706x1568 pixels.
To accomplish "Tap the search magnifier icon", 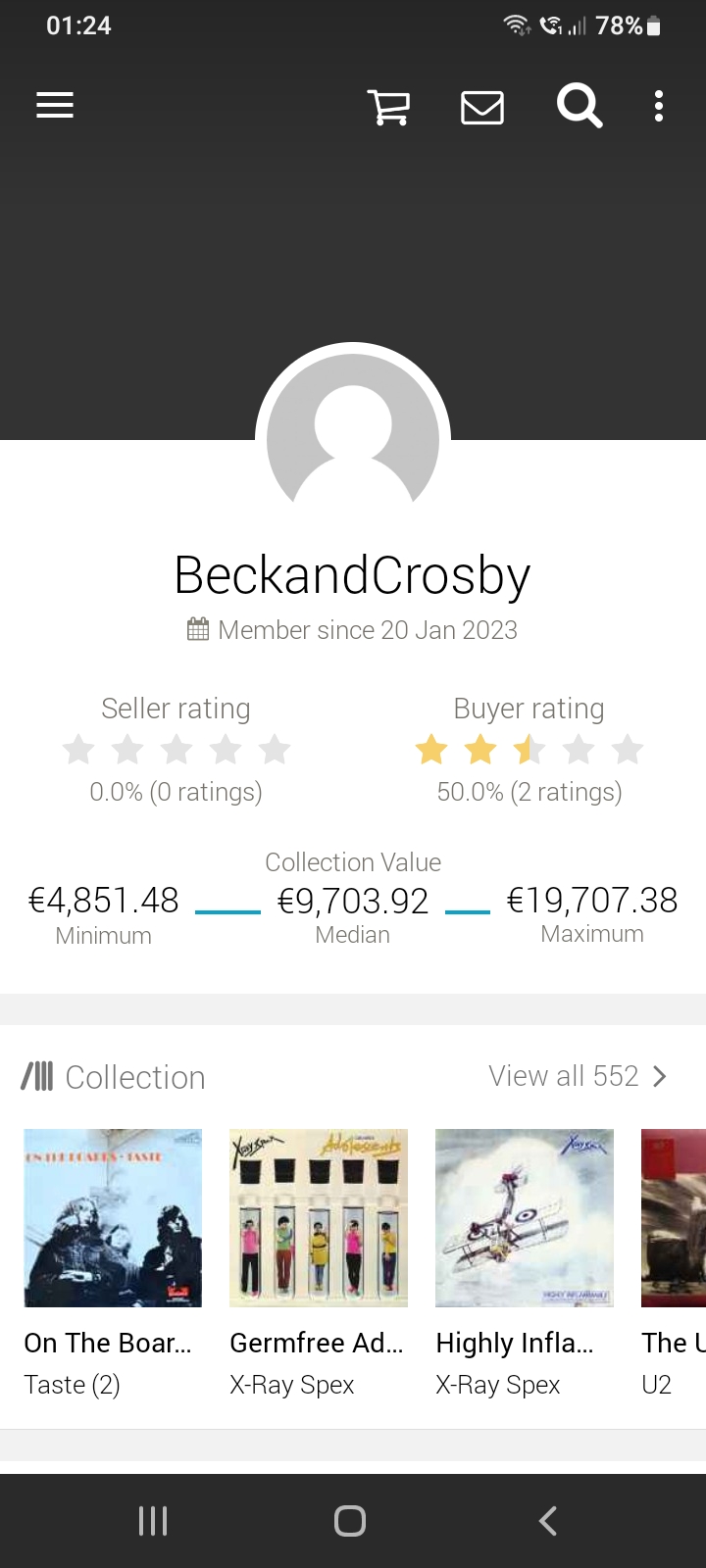I will [x=579, y=106].
